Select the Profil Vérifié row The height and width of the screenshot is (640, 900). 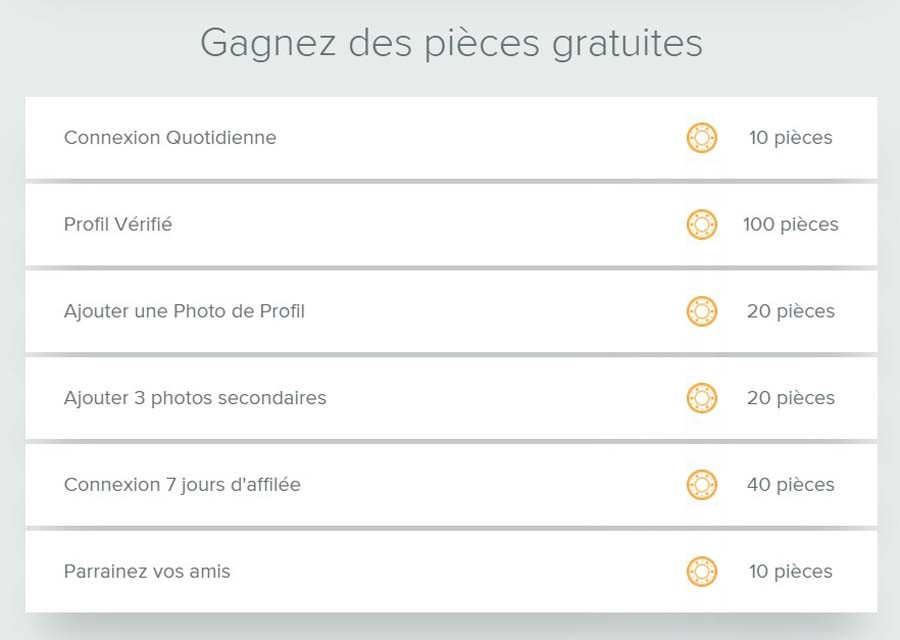(118, 225)
